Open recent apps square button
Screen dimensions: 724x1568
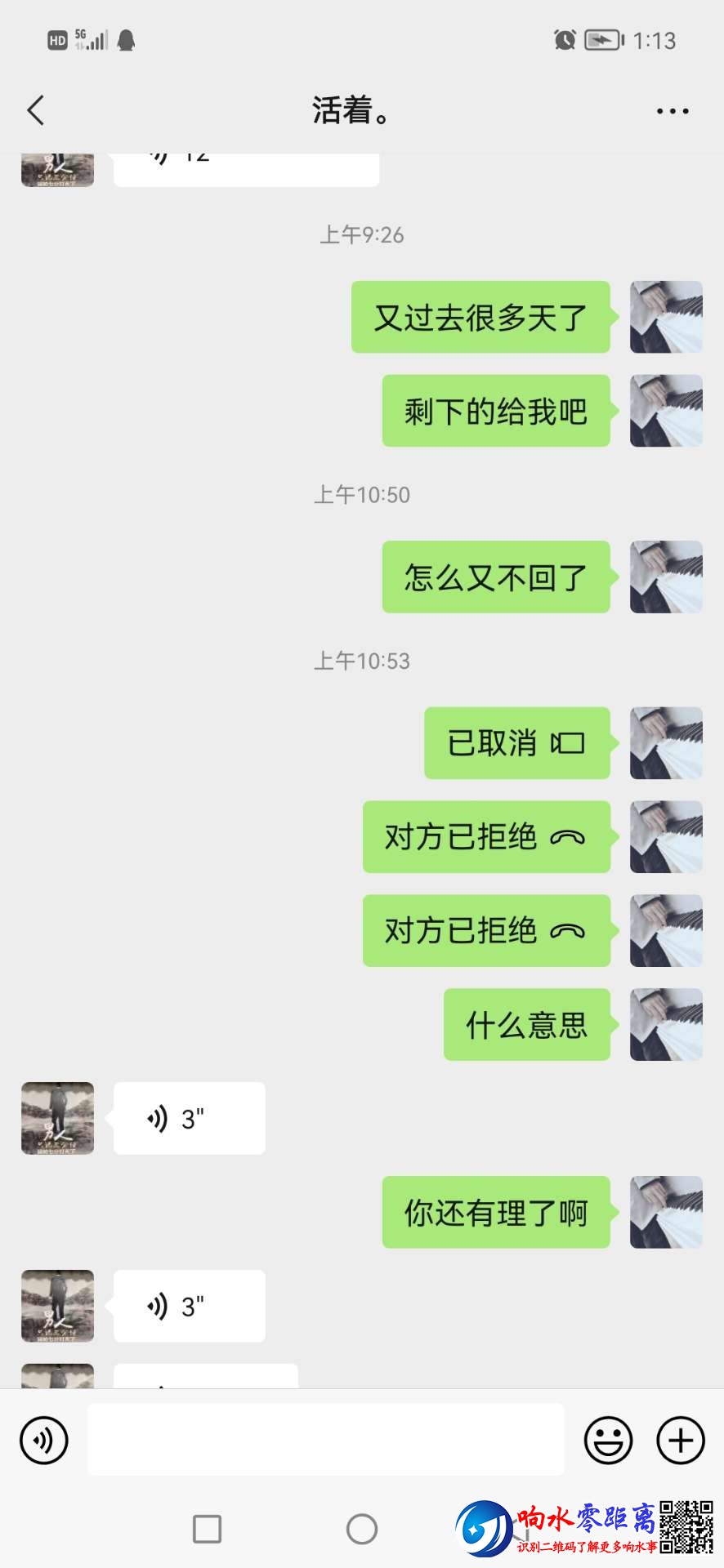[207, 1529]
